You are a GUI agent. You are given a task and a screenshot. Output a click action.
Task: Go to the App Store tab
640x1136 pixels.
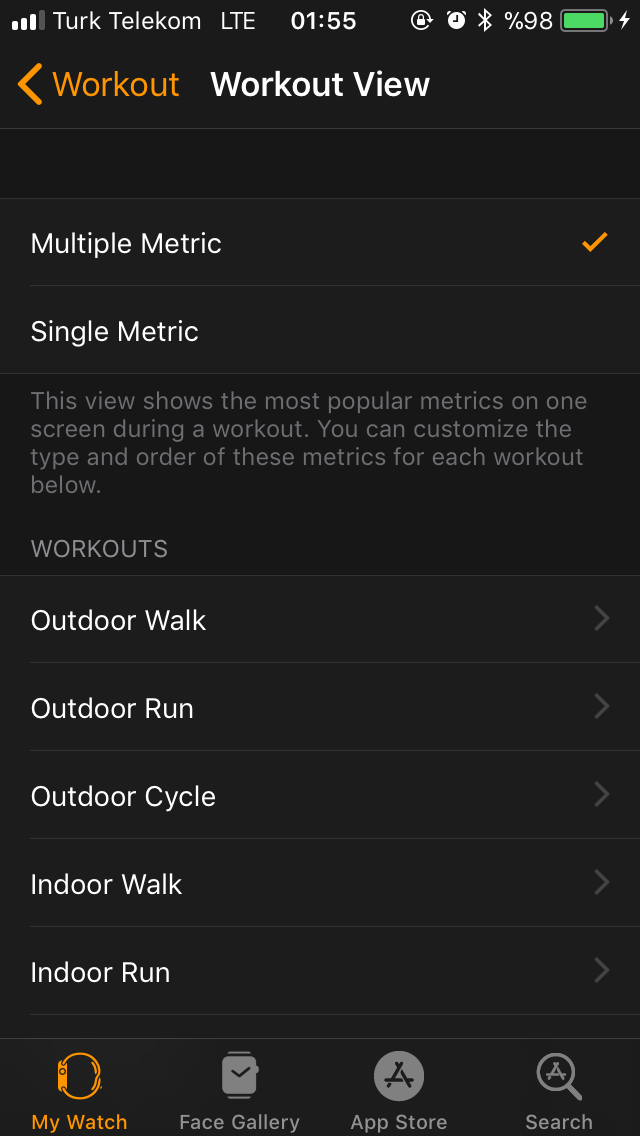(399, 1090)
